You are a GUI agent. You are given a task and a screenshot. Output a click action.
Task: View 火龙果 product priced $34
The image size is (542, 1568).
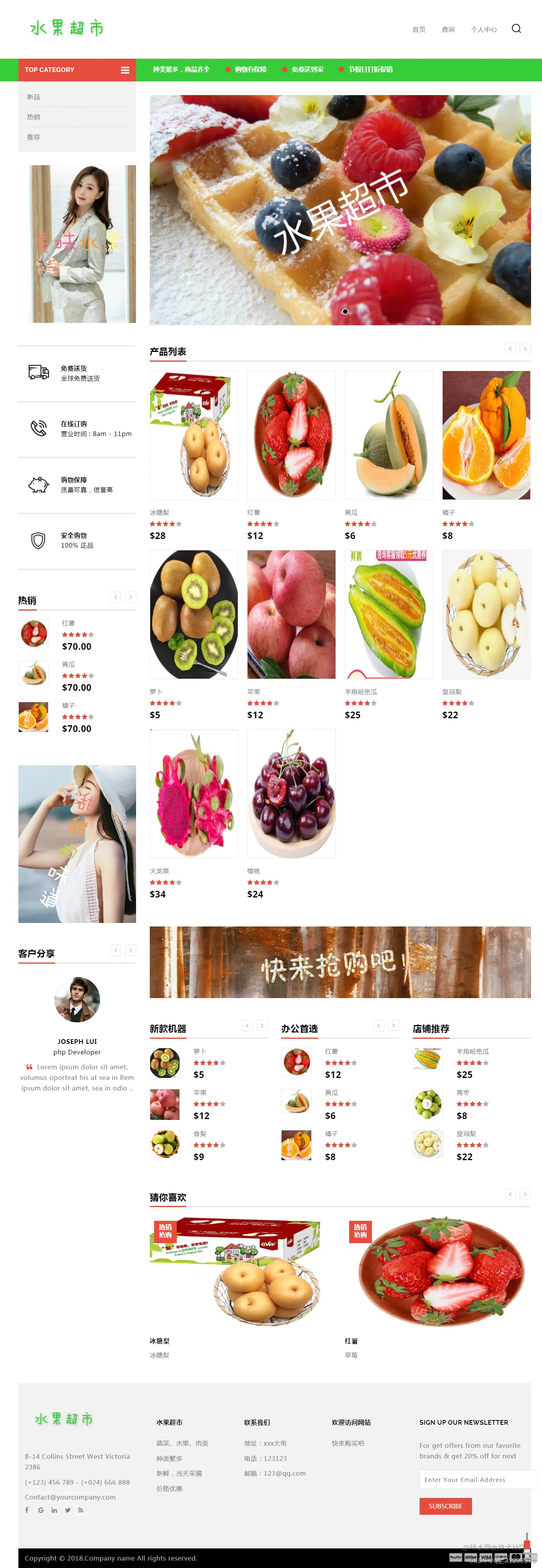[x=194, y=794]
